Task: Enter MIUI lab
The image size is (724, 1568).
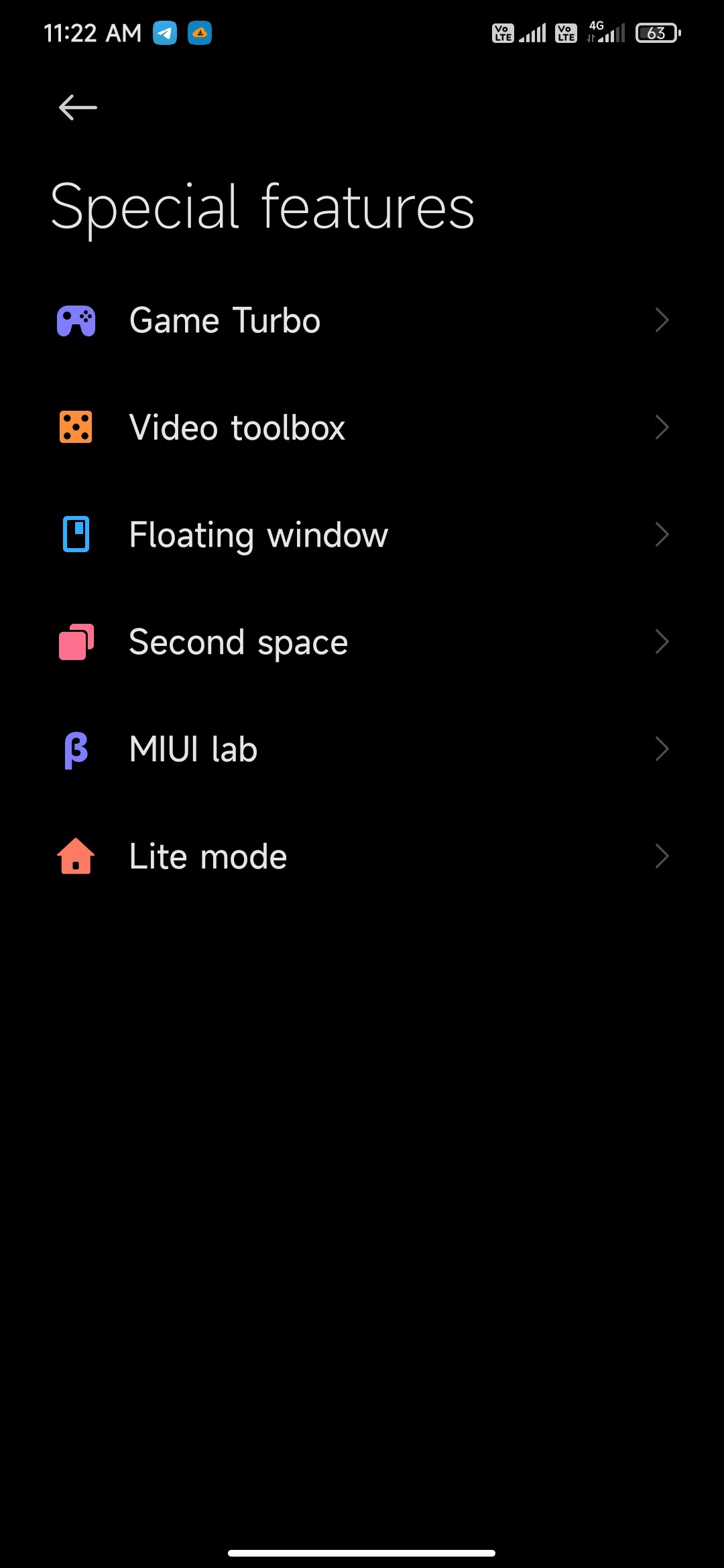Action: point(362,749)
